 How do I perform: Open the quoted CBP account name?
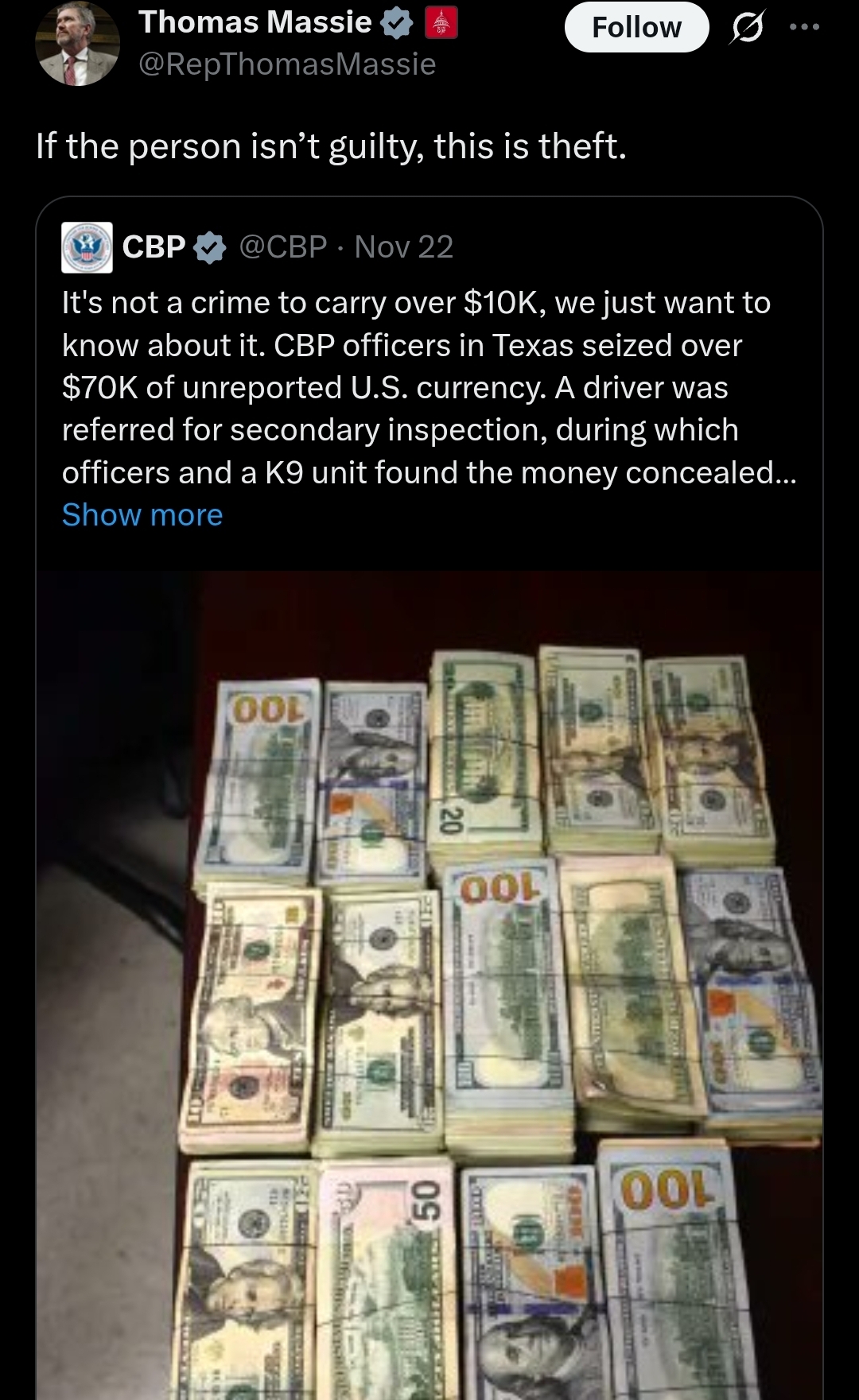coord(154,247)
